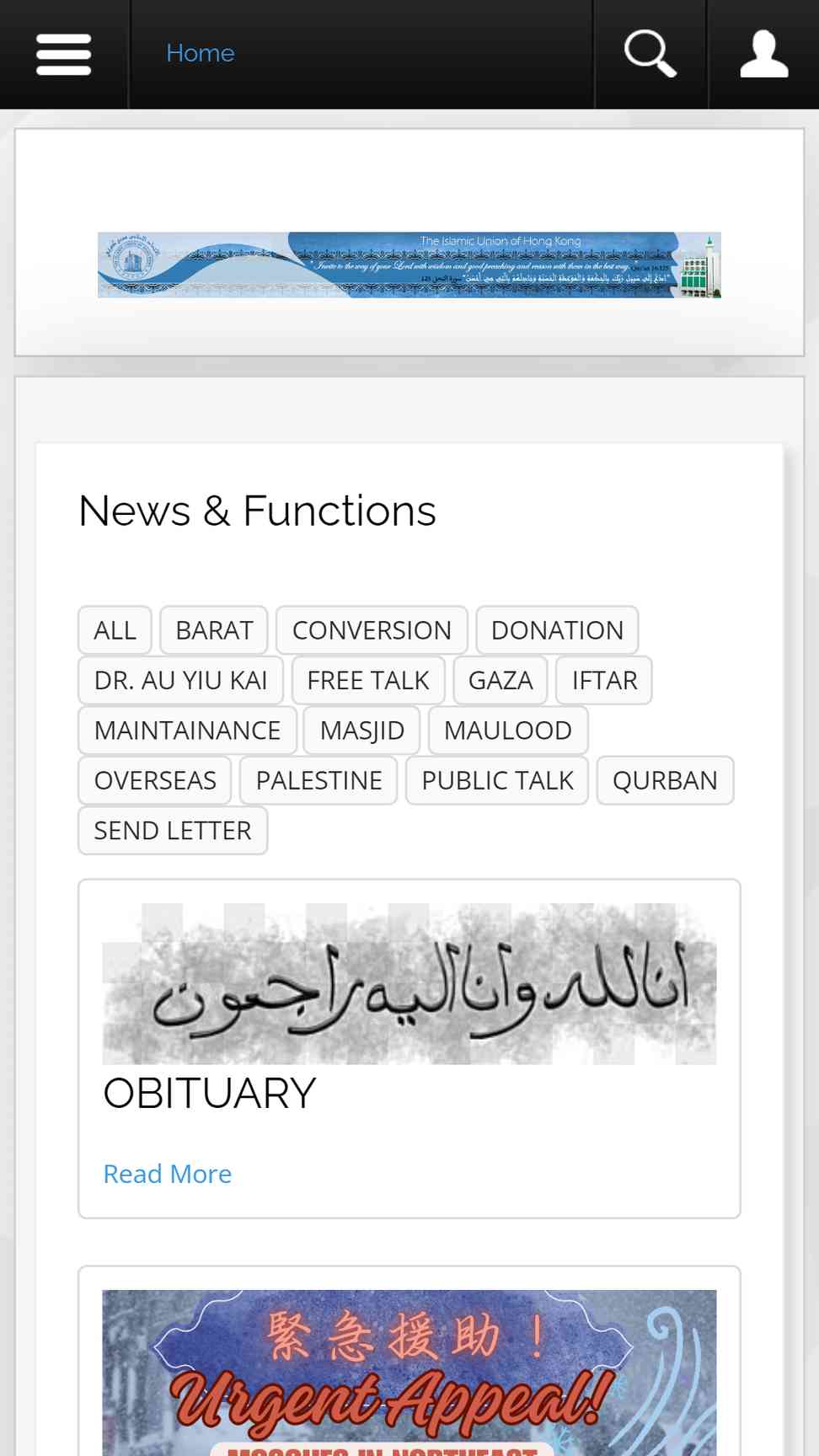Tap the Islamic Union of Hong Kong banner
Viewport: 819px width, 1456px height.
(409, 265)
